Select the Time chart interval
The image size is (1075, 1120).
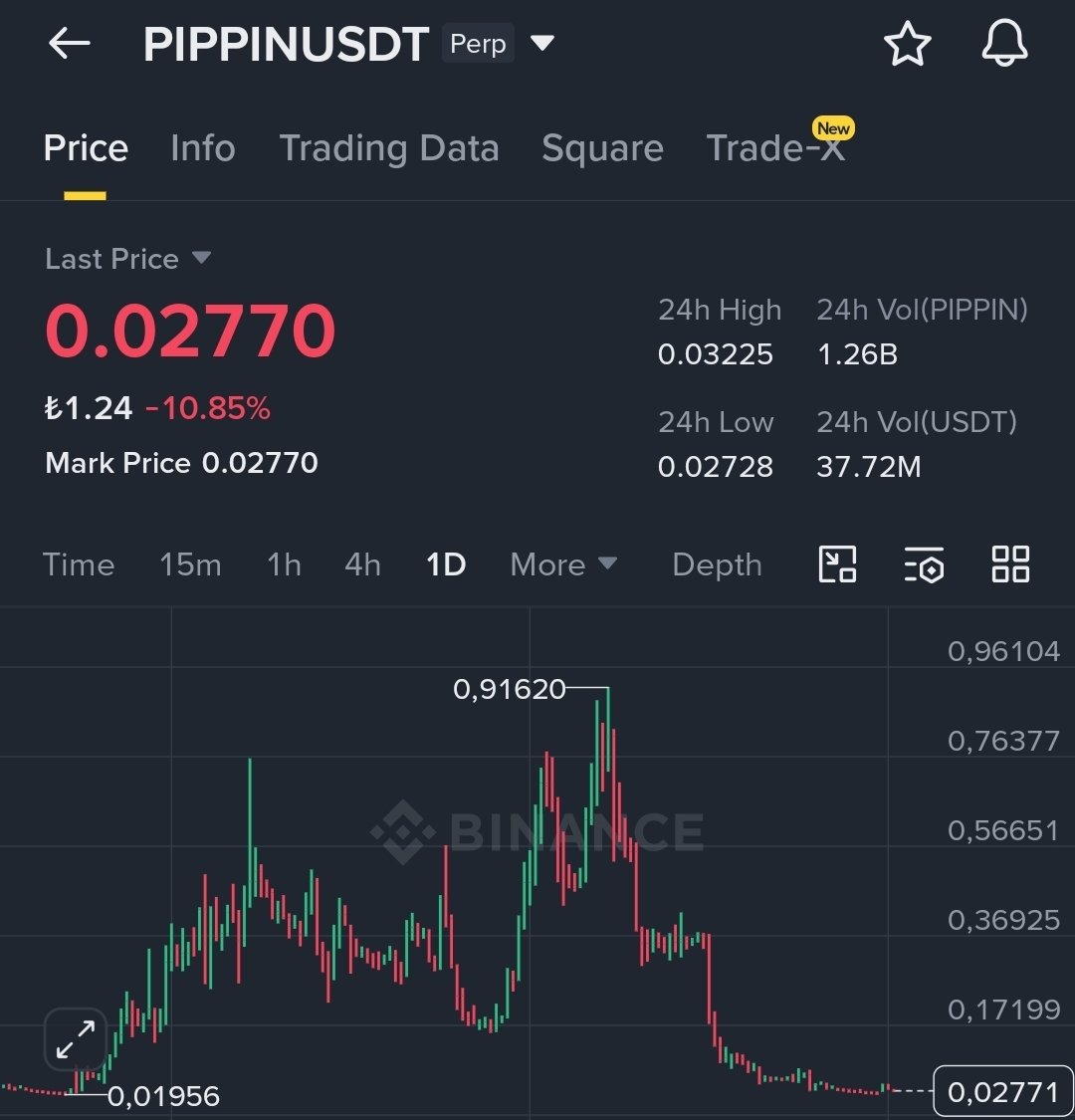pos(79,564)
